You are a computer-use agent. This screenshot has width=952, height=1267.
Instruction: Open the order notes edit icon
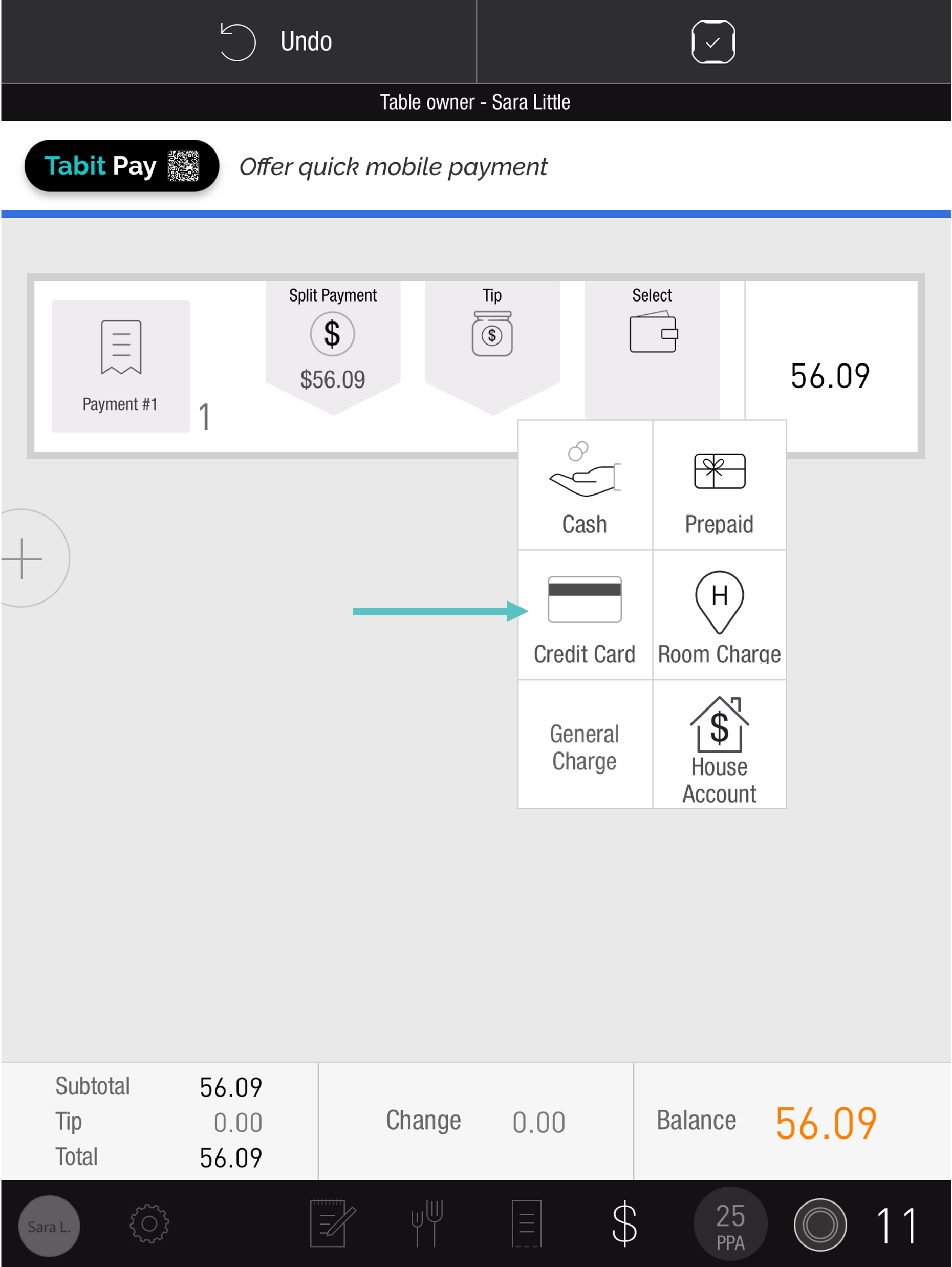[332, 1224]
